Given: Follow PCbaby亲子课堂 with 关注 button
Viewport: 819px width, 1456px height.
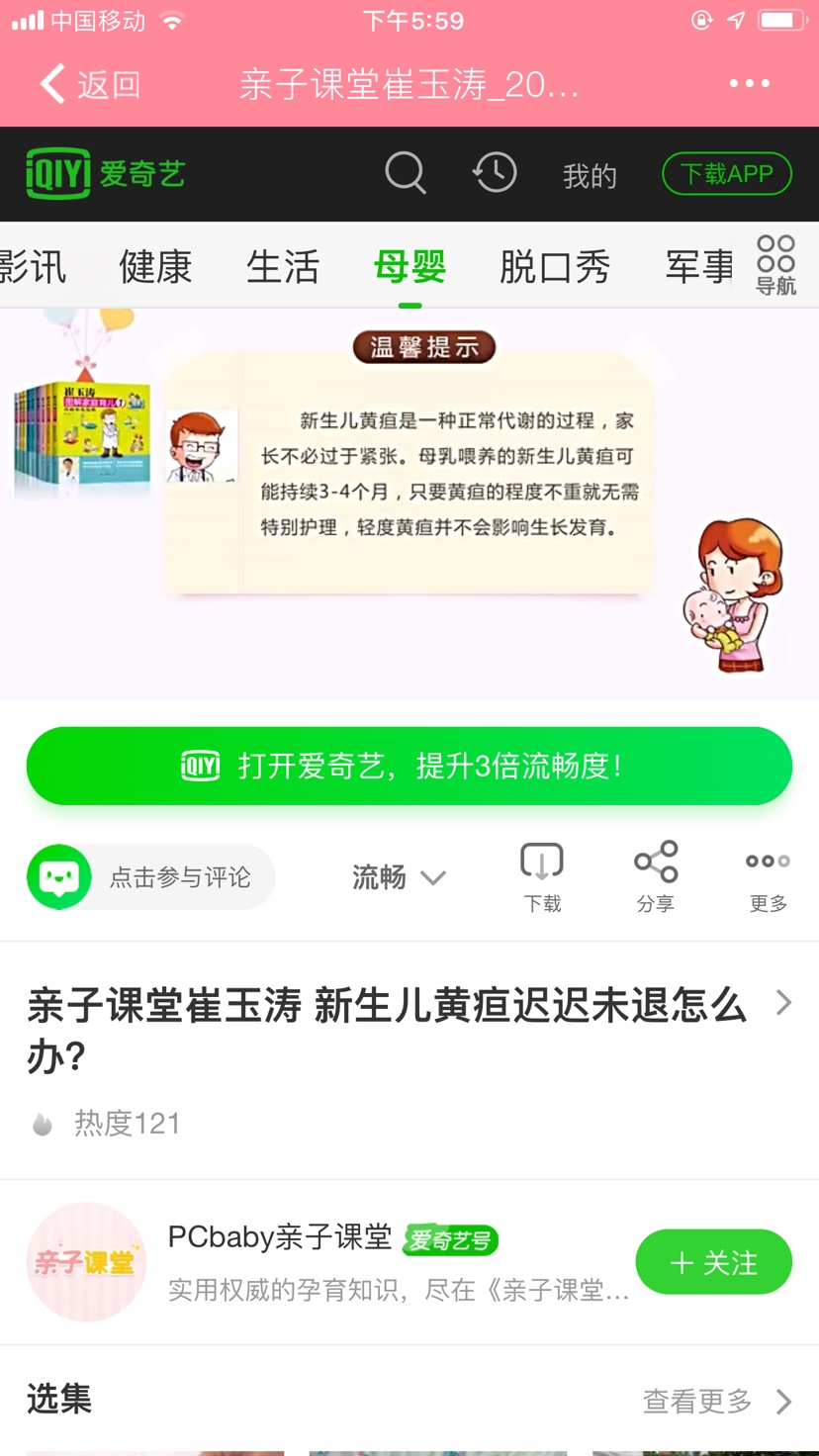Looking at the screenshot, I should 713,1262.
